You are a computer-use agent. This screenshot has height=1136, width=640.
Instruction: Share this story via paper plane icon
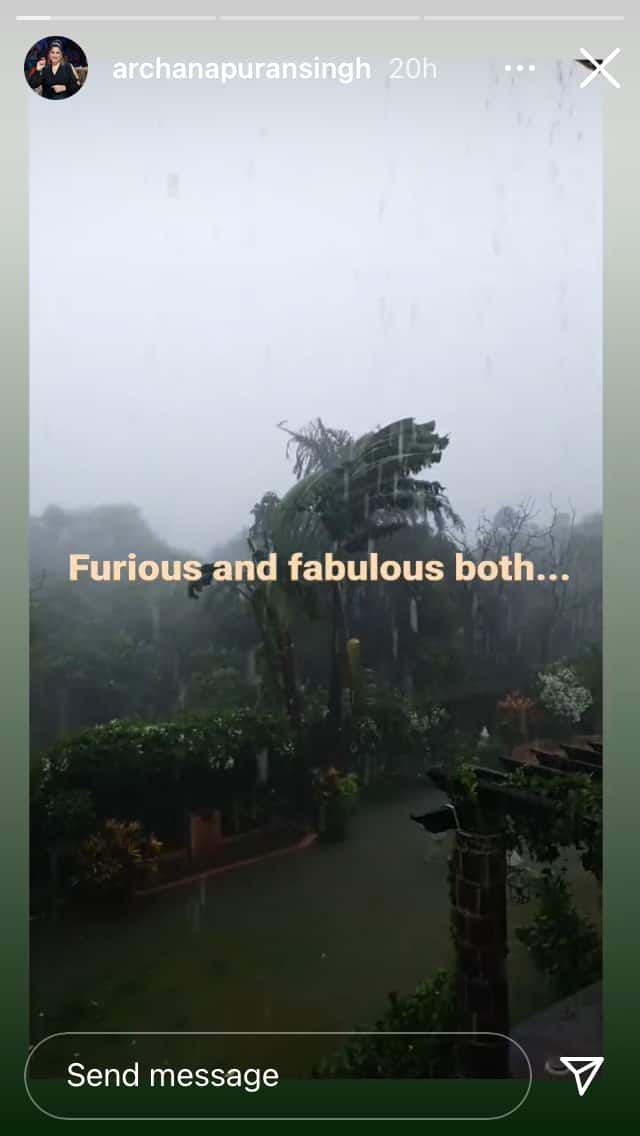(x=582, y=1075)
